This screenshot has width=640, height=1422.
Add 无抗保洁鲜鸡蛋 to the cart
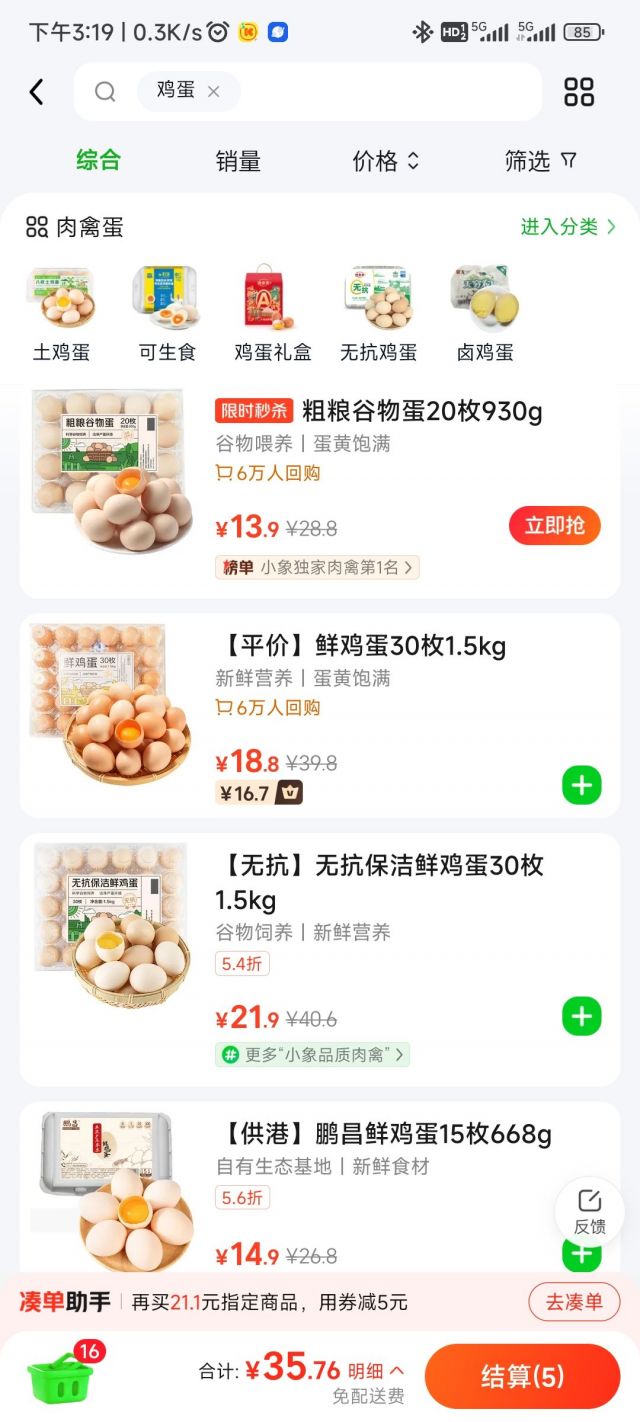pyautogui.click(x=581, y=1016)
